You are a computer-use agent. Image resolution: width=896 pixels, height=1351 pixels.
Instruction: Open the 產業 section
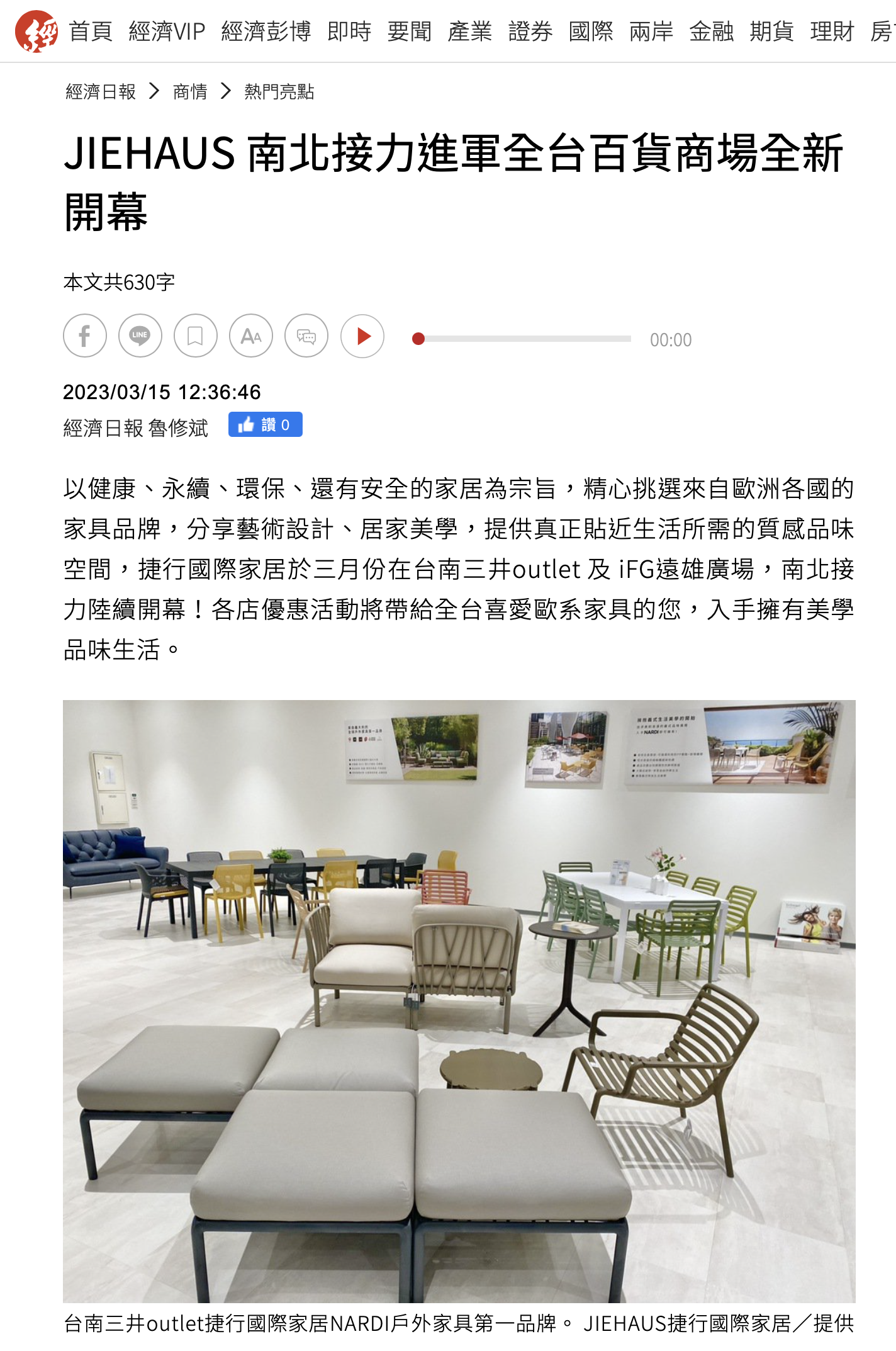470,31
